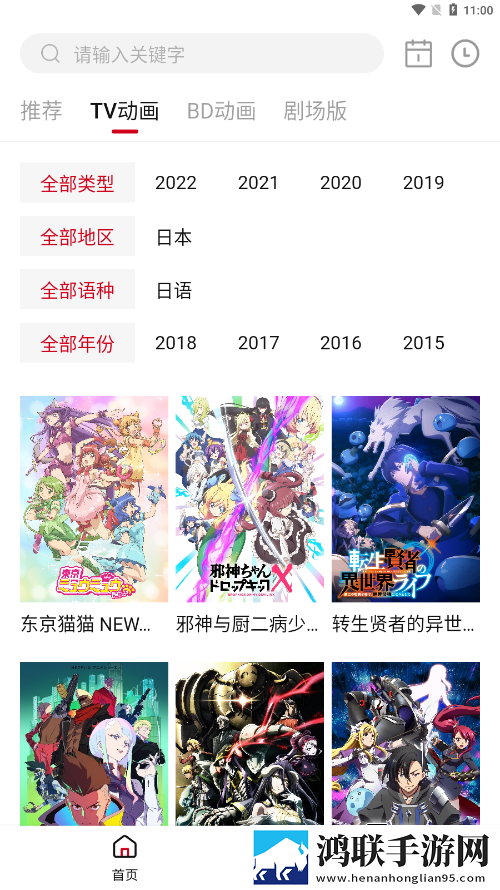The height and width of the screenshot is (890, 500).
Task: Select the 全部年份 filter
Action: click(x=77, y=343)
